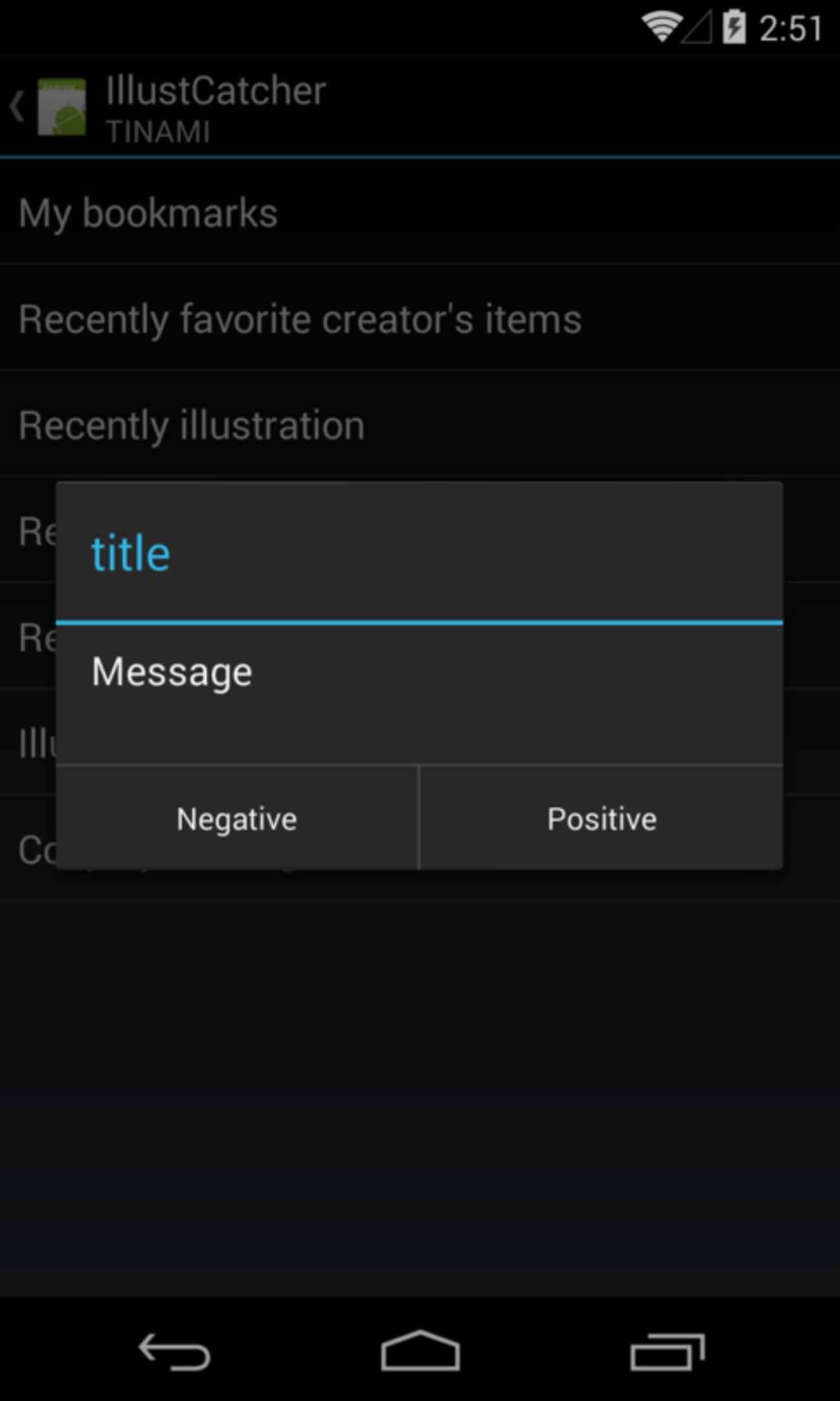Open the recent apps overview

[x=667, y=1351]
